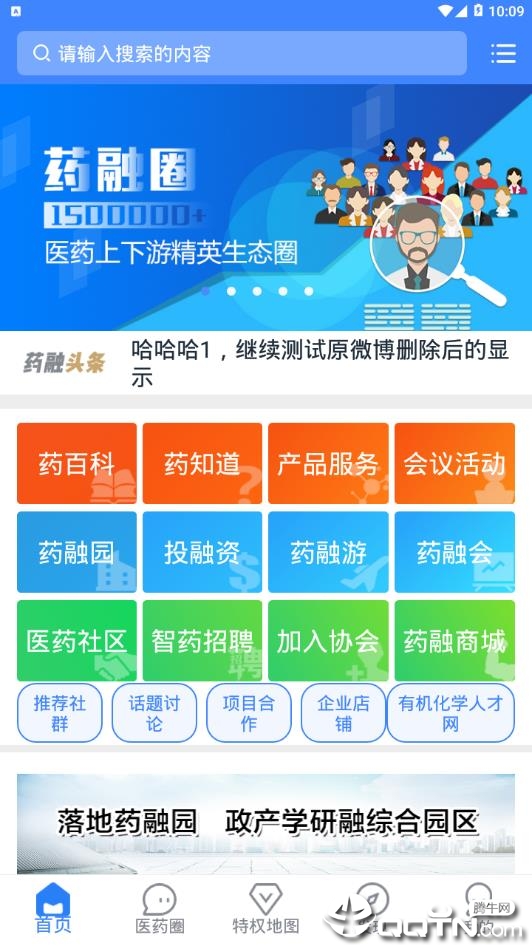Open the 药融头条 headline
The image size is (532, 946).
coord(266,363)
